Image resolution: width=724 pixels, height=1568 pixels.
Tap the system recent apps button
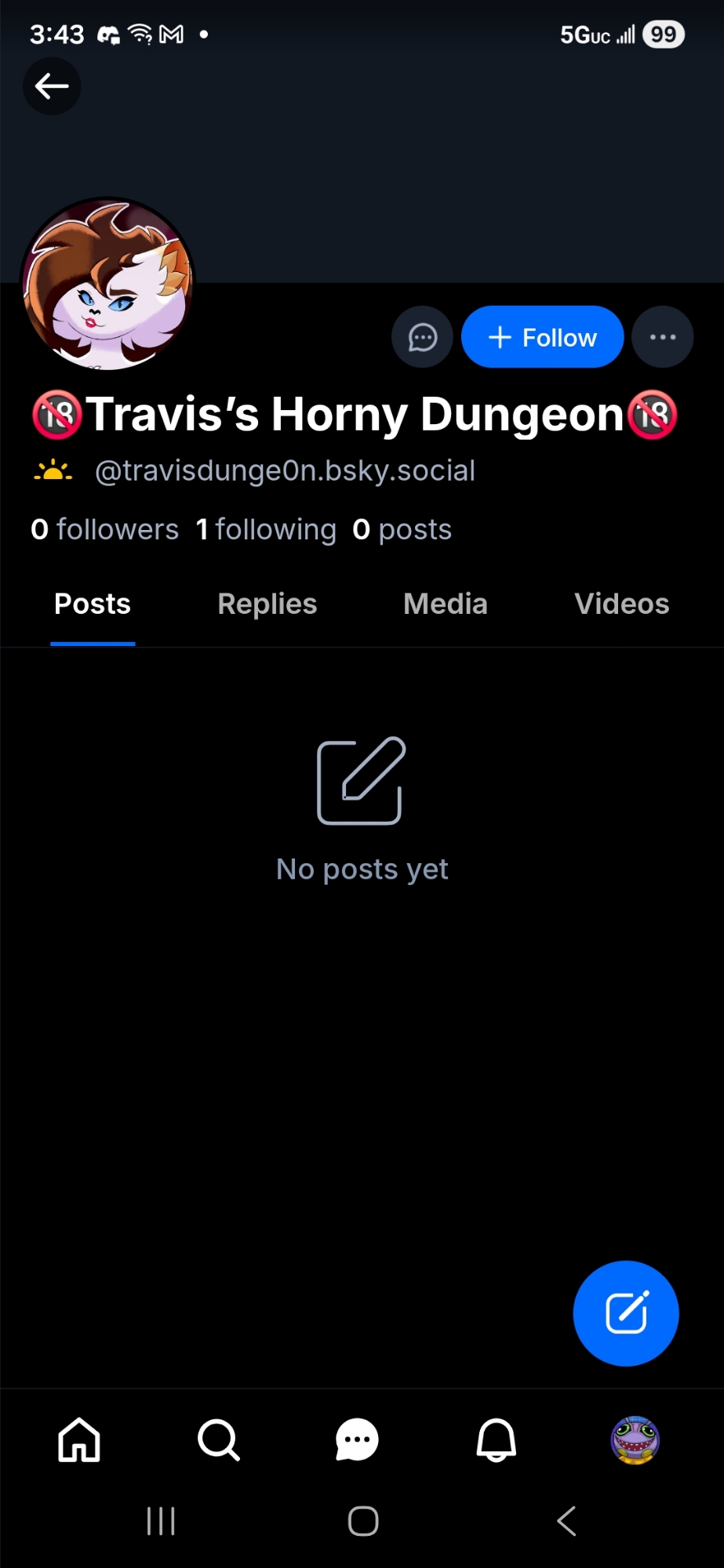(x=161, y=1522)
